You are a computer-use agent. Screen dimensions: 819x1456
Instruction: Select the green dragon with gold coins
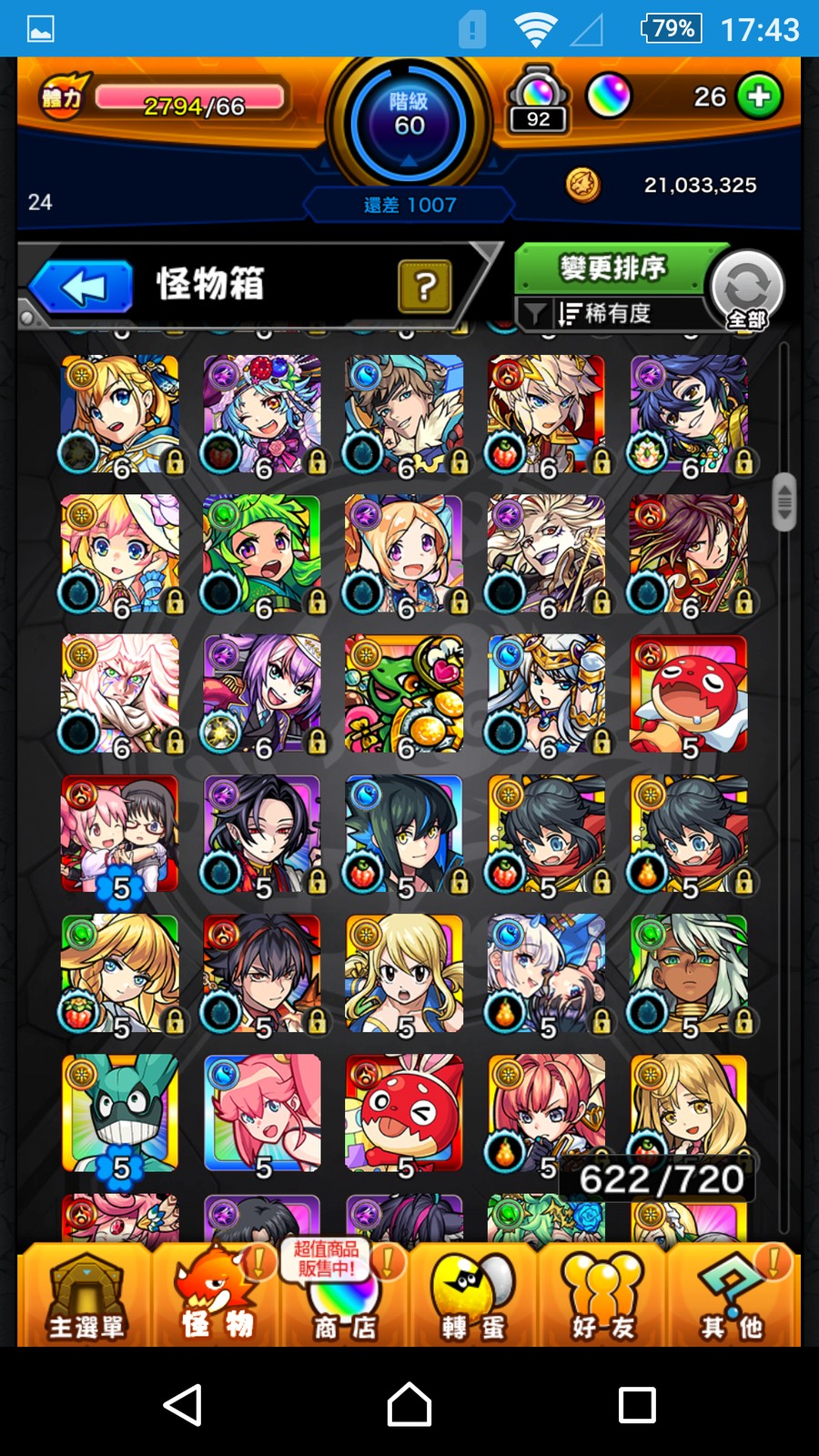pos(404,694)
